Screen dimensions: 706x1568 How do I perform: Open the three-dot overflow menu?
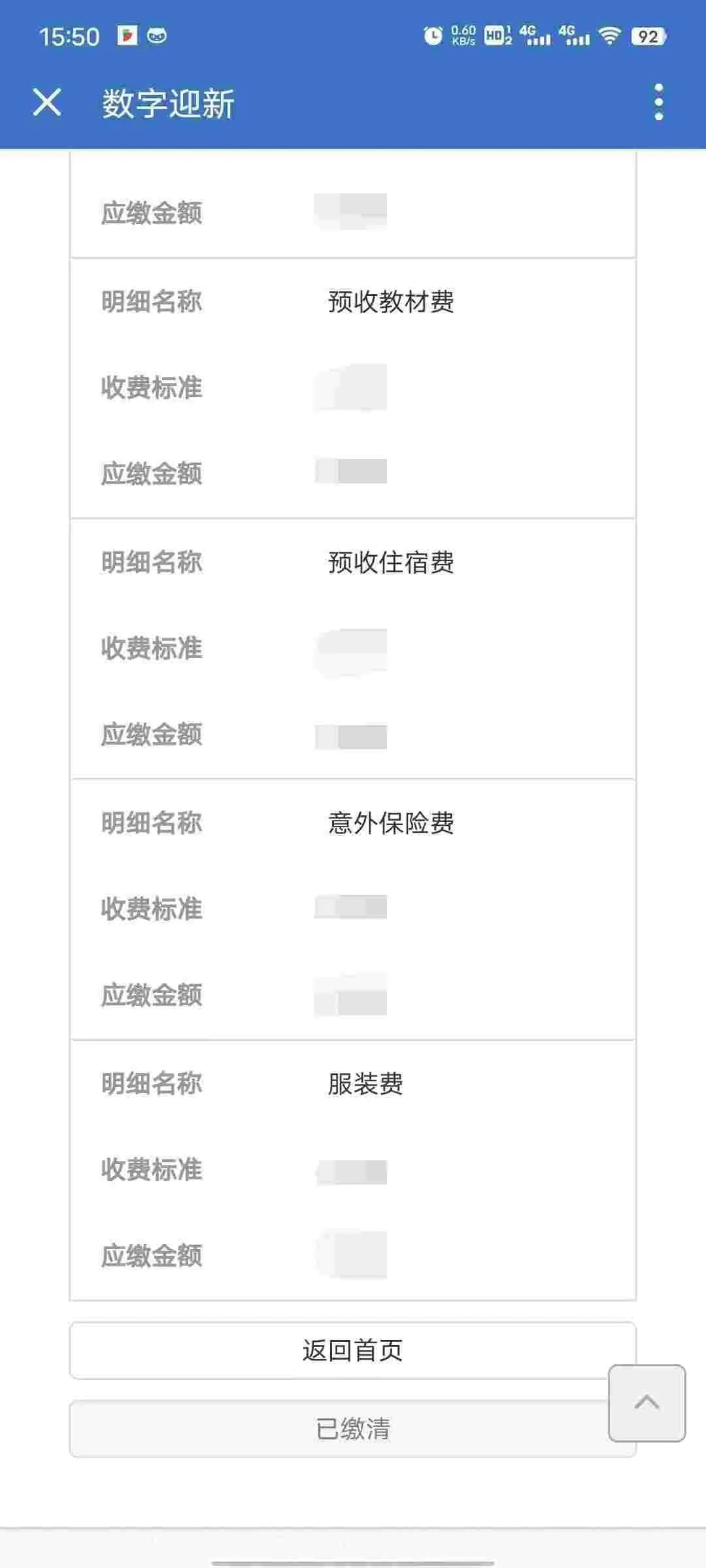pyautogui.click(x=658, y=103)
